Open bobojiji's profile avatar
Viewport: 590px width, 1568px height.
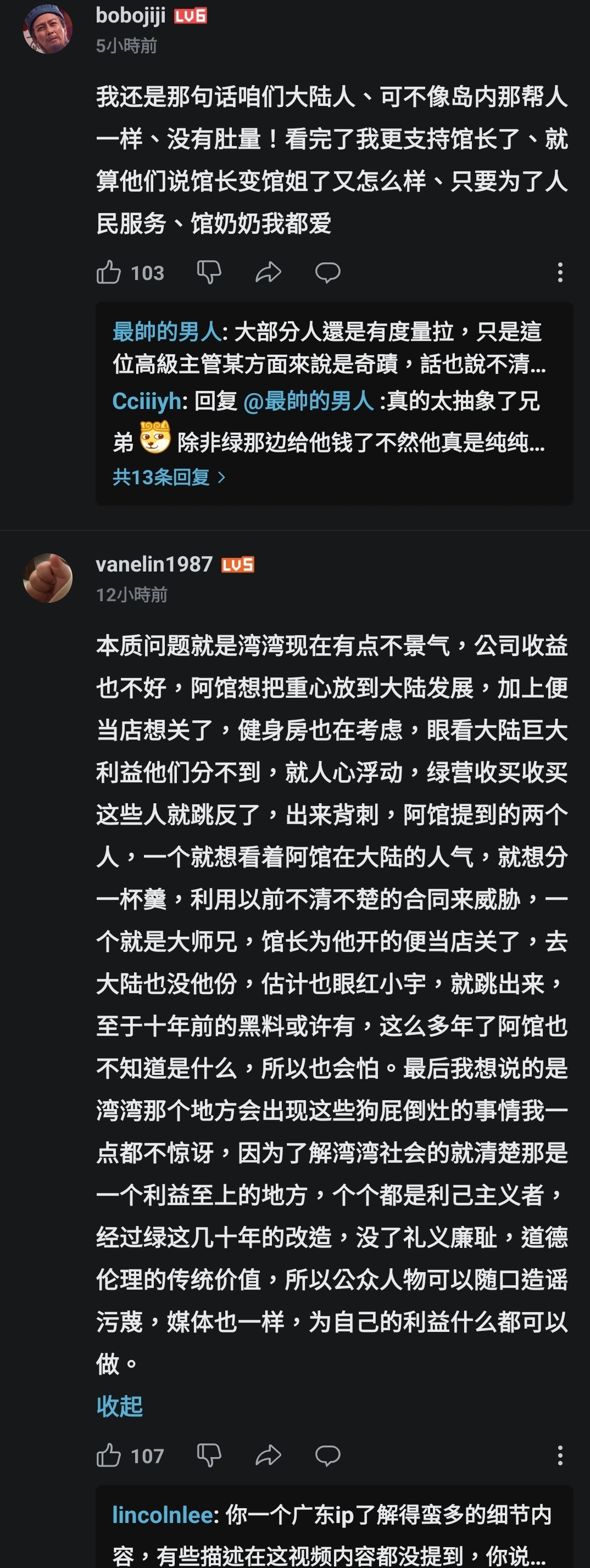tap(47, 28)
